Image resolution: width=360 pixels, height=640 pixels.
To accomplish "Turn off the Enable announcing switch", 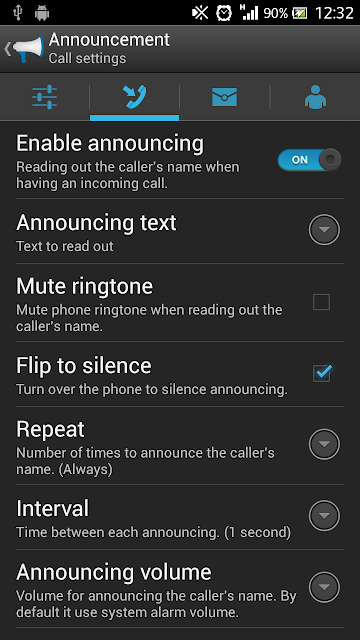I will 309,160.
